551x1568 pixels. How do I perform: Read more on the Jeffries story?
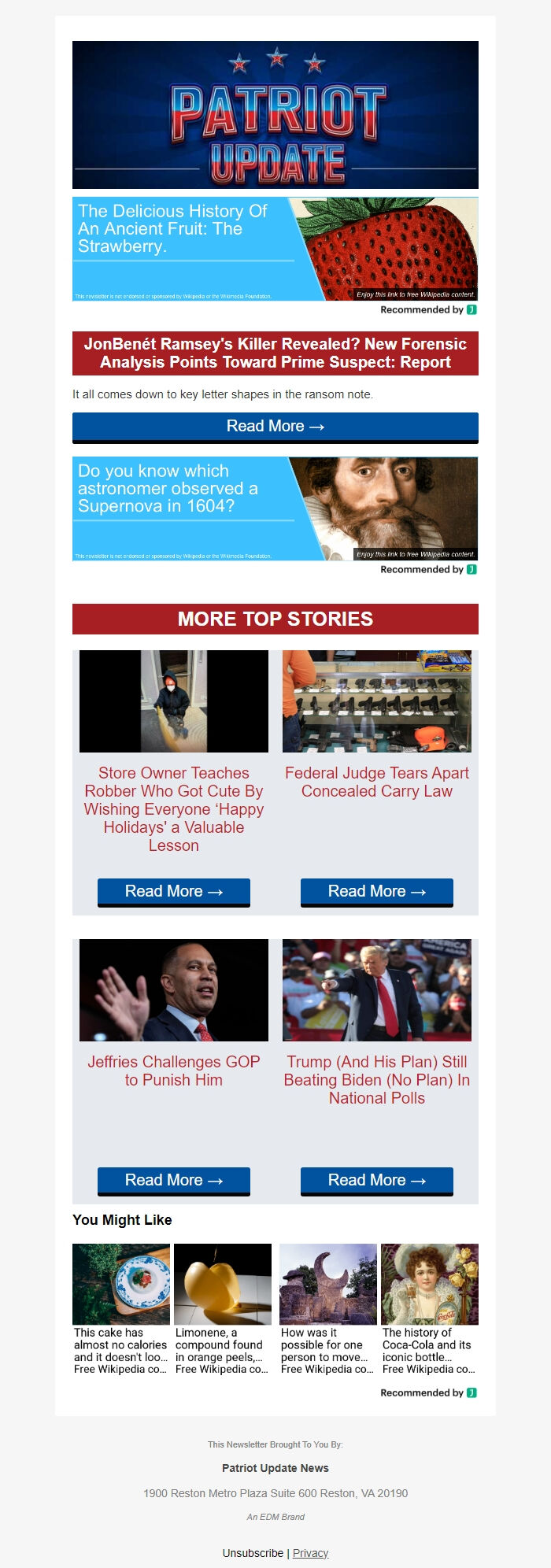click(x=174, y=1181)
